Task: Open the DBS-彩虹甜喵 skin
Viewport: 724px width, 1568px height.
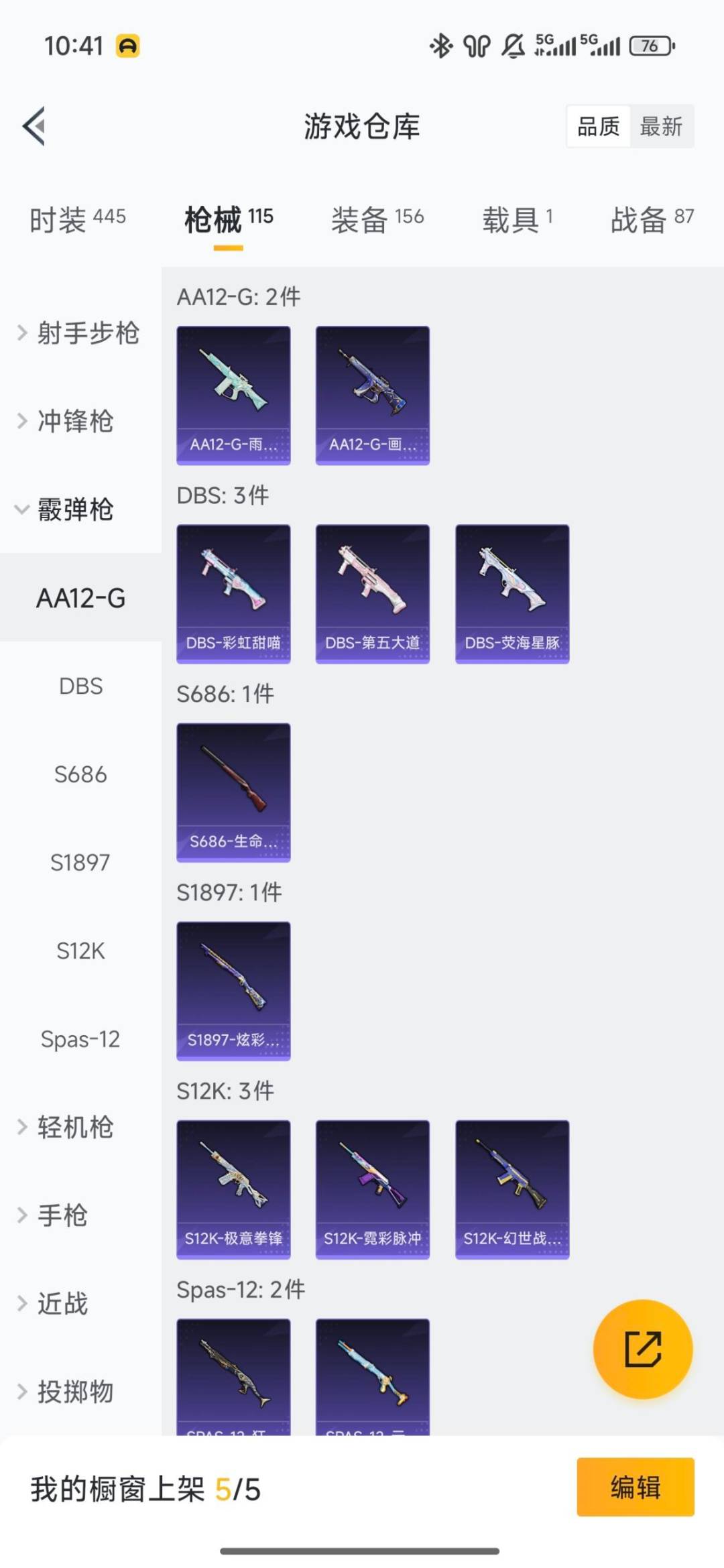Action: click(x=233, y=593)
